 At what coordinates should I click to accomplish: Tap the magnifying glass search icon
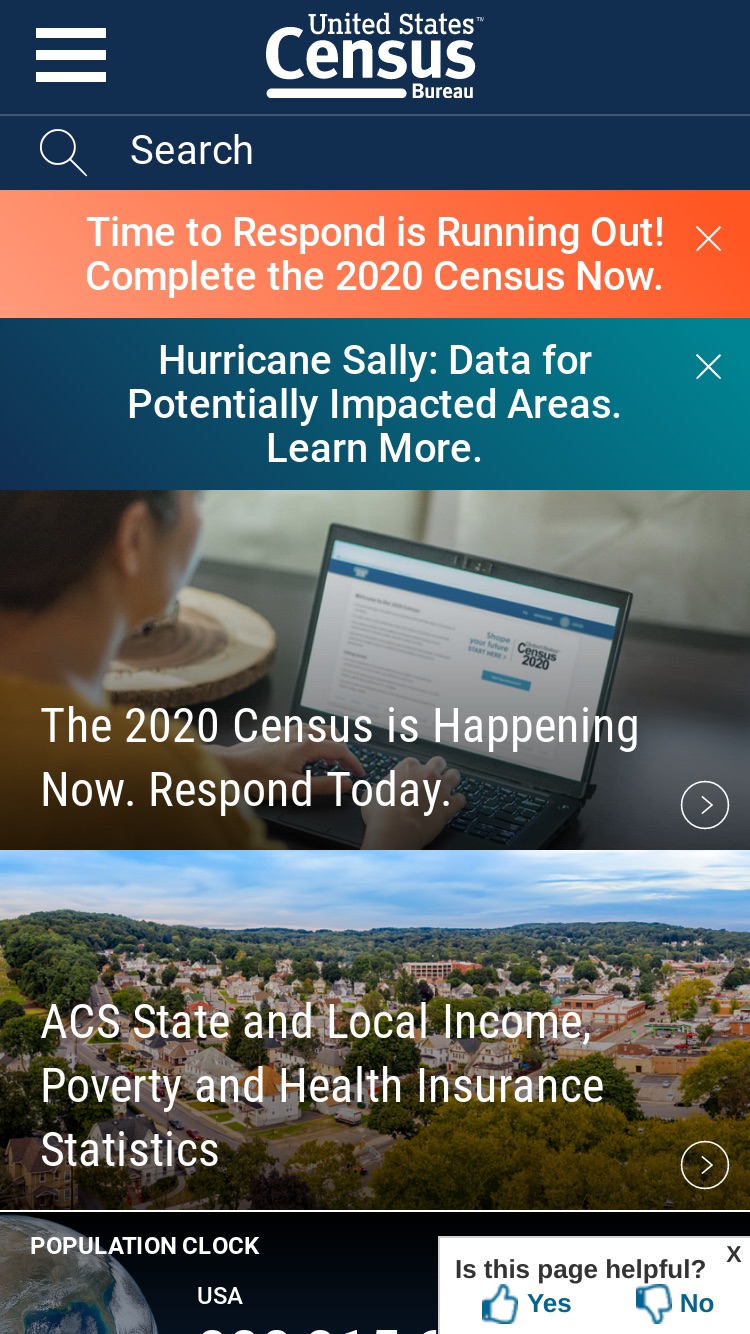[x=63, y=152]
